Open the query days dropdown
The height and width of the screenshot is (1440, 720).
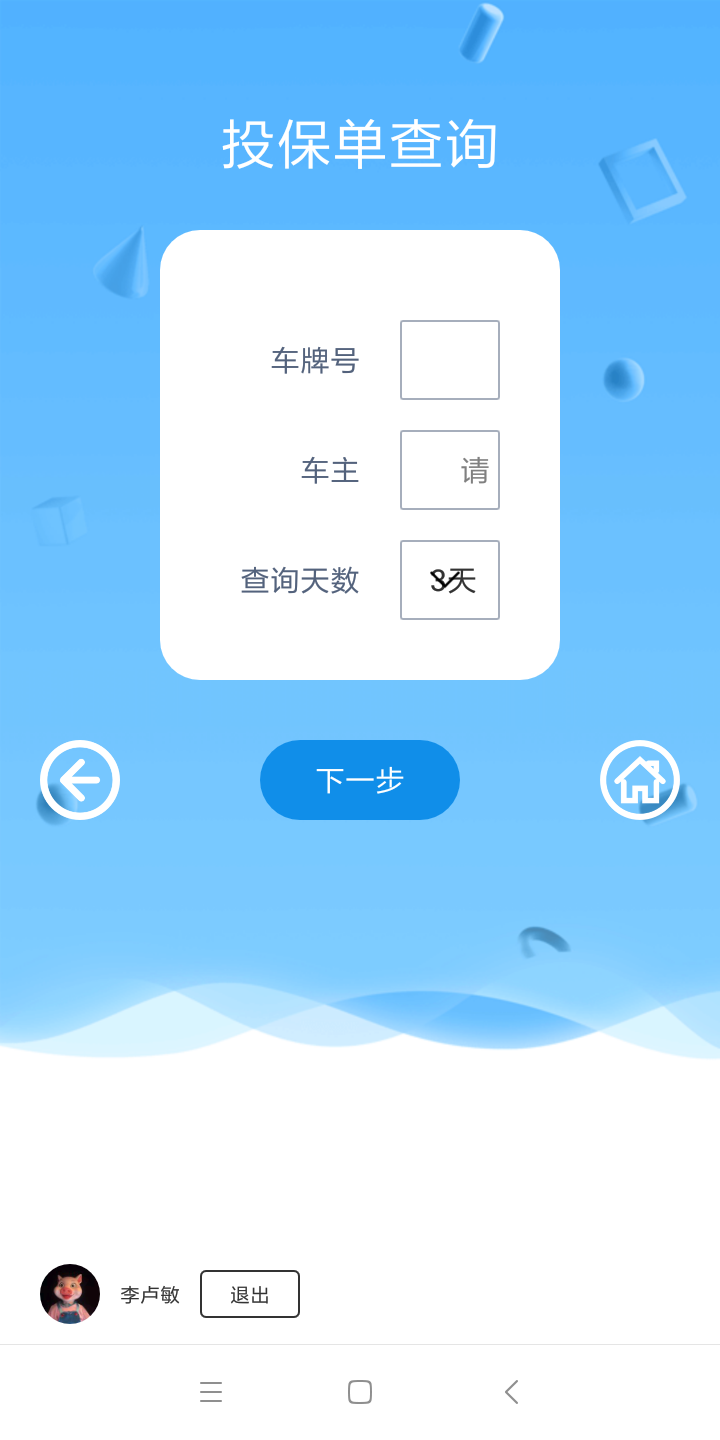click(x=450, y=580)
